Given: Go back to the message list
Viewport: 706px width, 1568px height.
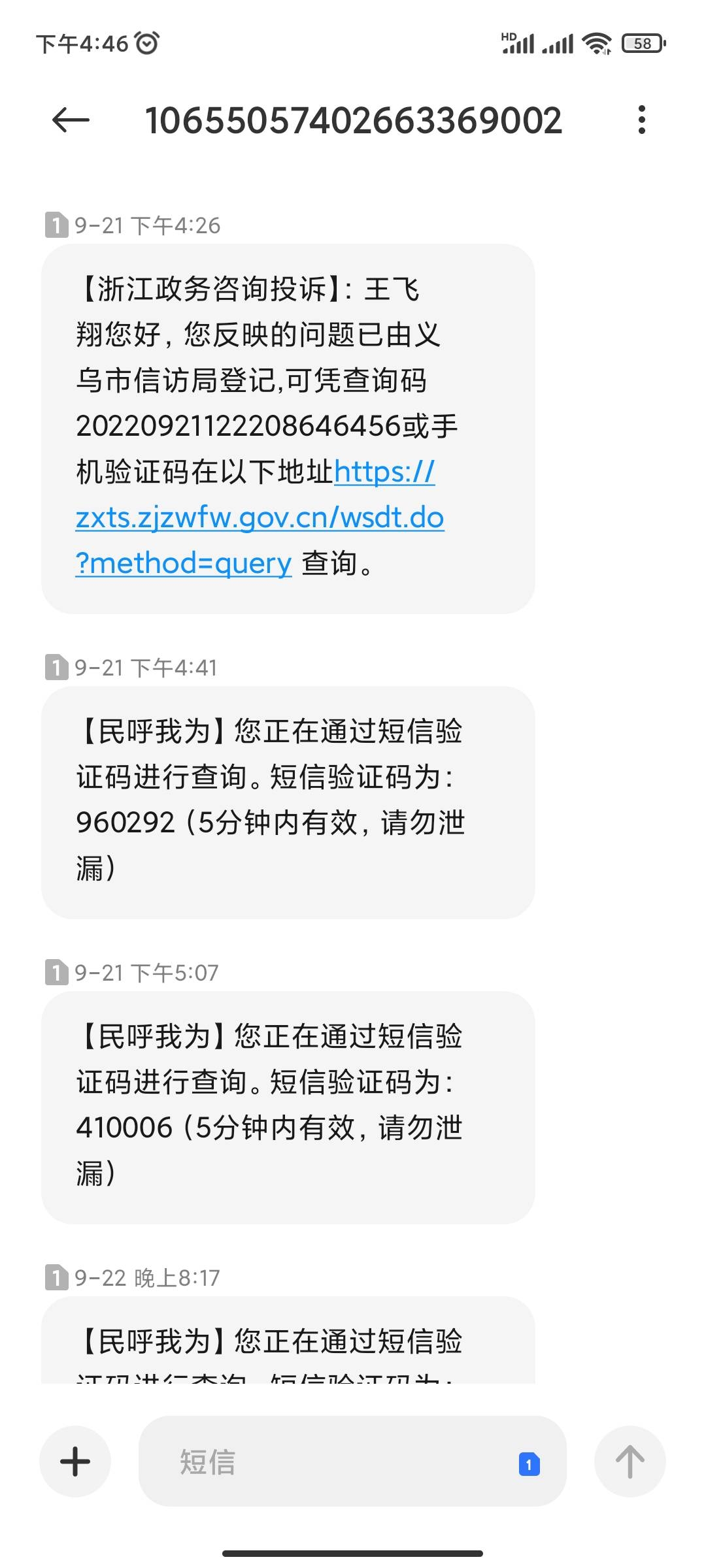Looking at the screenshot, I should click(71, 120).
